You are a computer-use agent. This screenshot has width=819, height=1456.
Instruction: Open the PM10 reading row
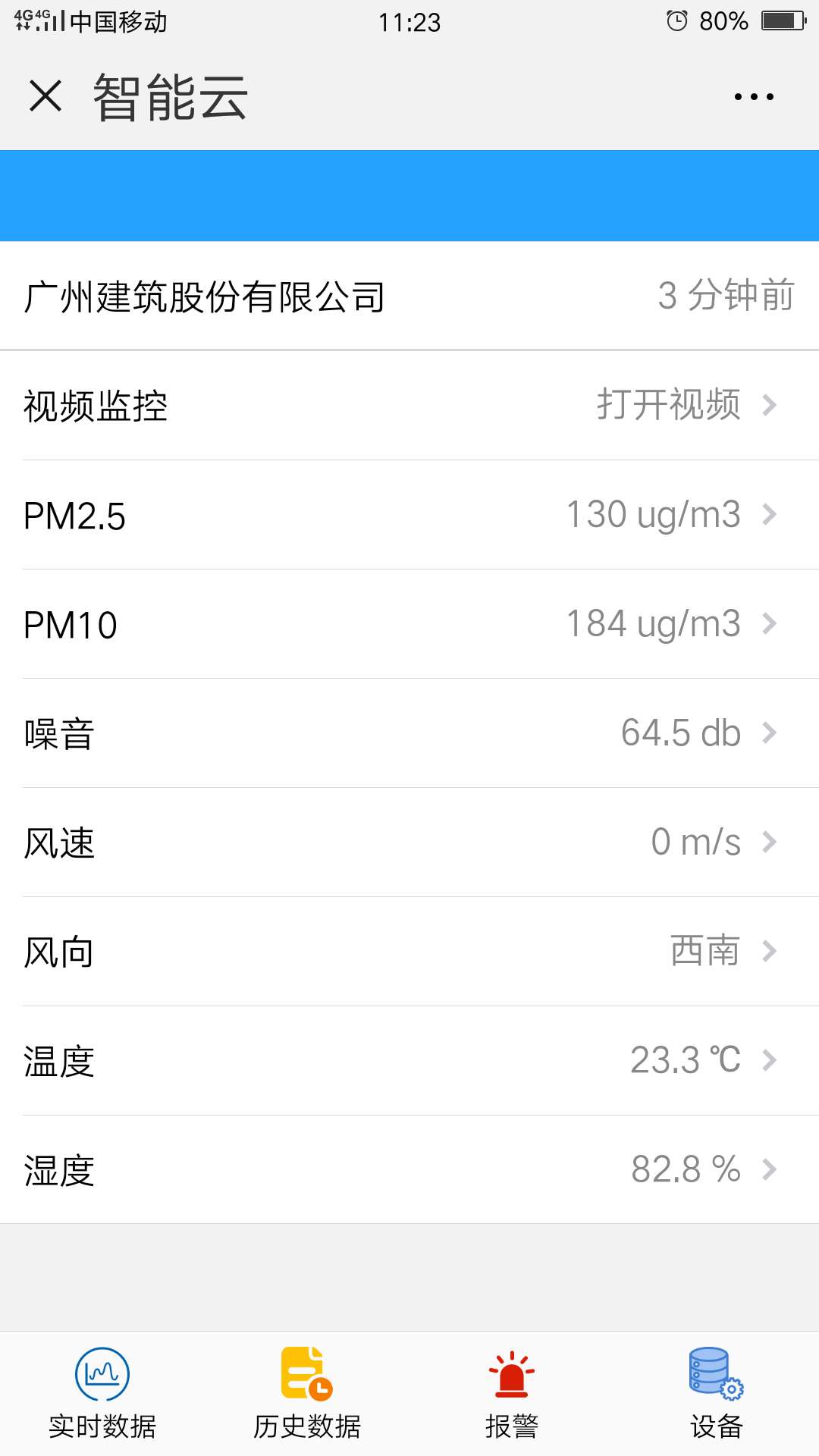(409, 624)
